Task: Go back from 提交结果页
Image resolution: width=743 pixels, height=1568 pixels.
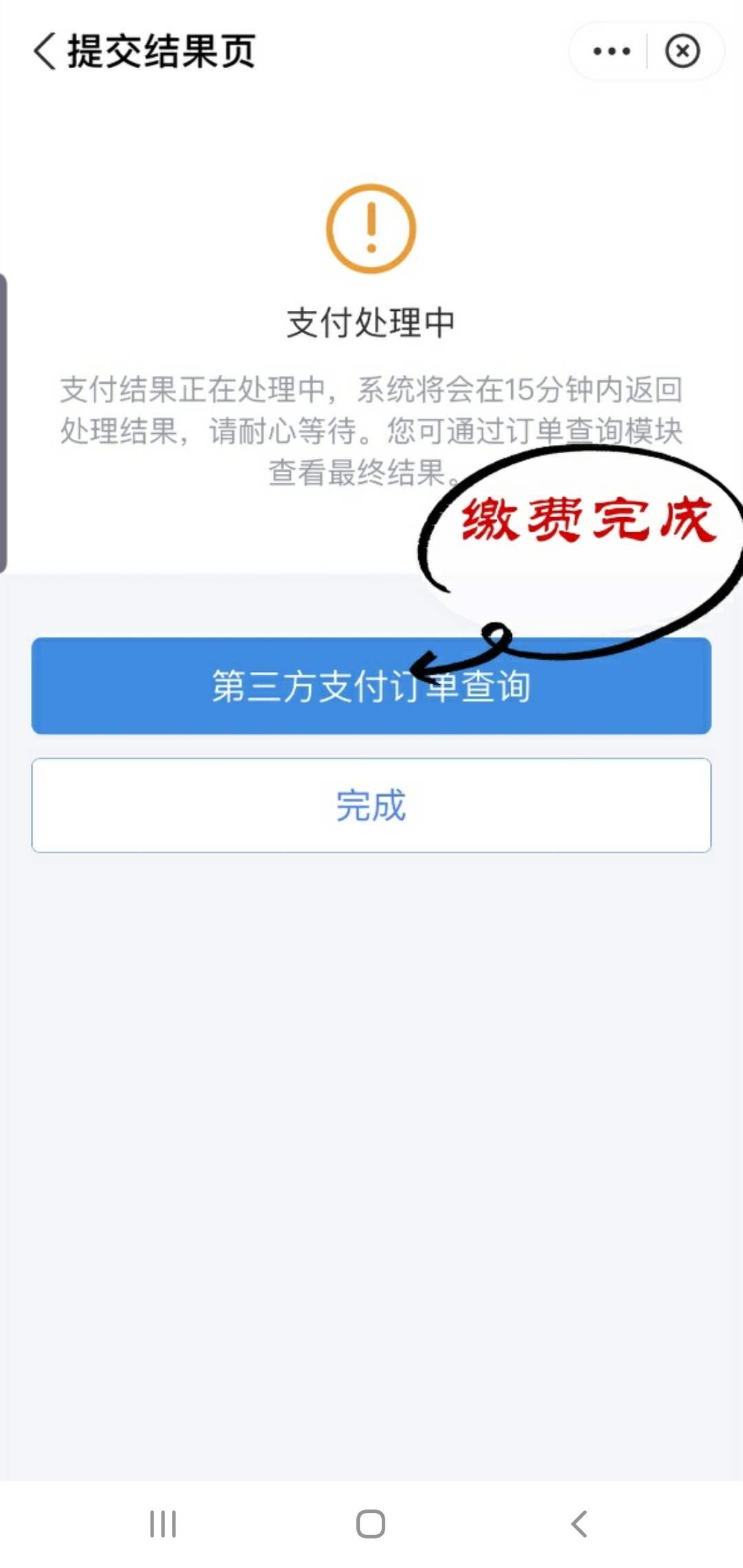Action: (45, 52)
